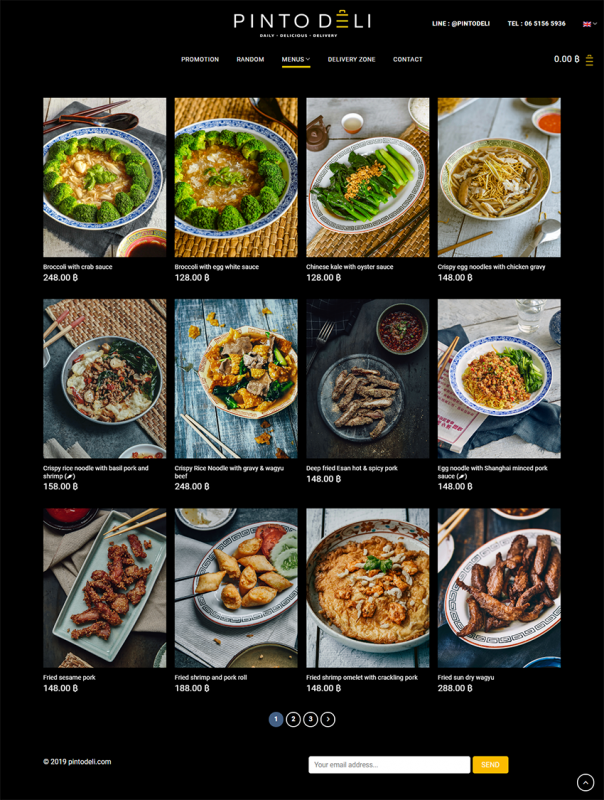
Task: Go to the Random section
Action: pyautogui.click(x=250, y=59)
